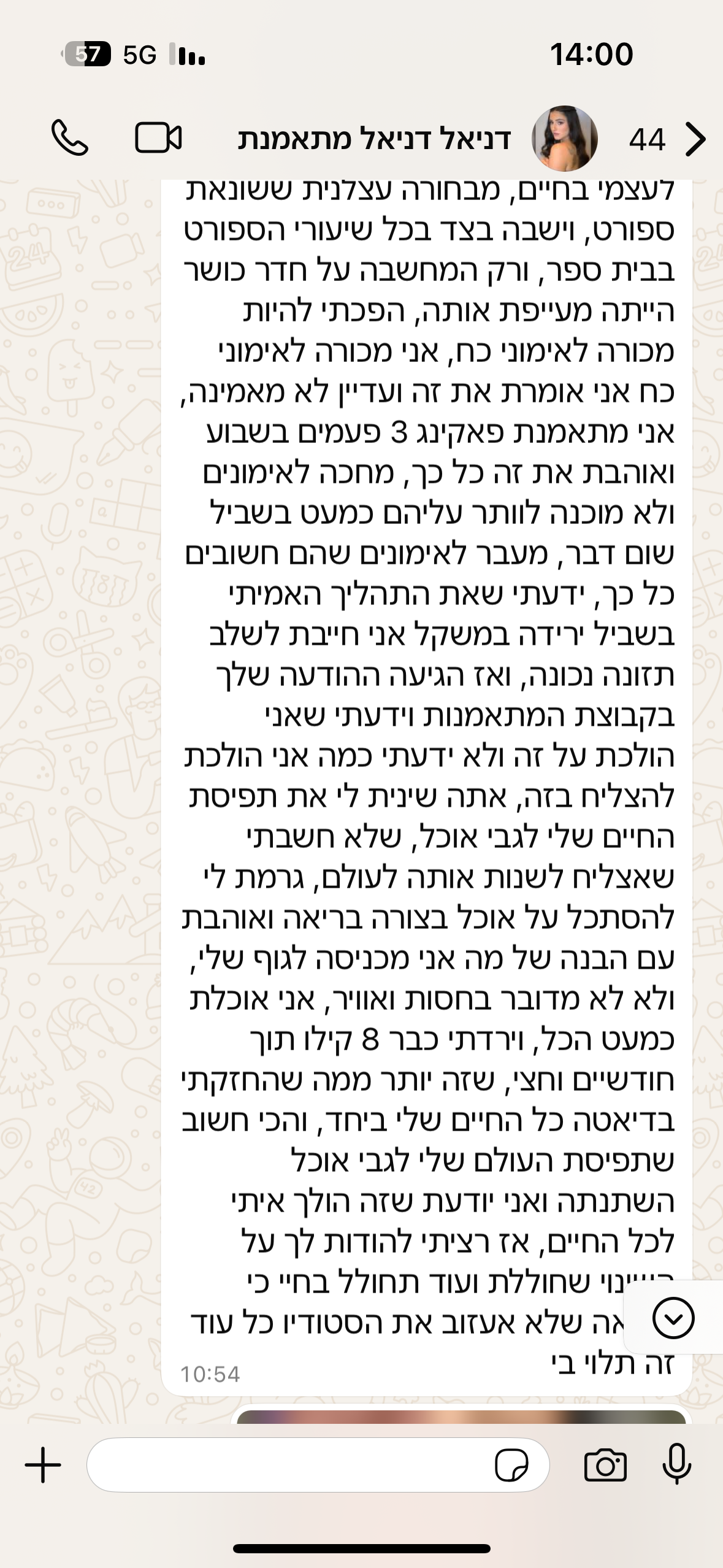Open the sticker picker
The width and height of the screenshot is (723, 1568).
511,1466
